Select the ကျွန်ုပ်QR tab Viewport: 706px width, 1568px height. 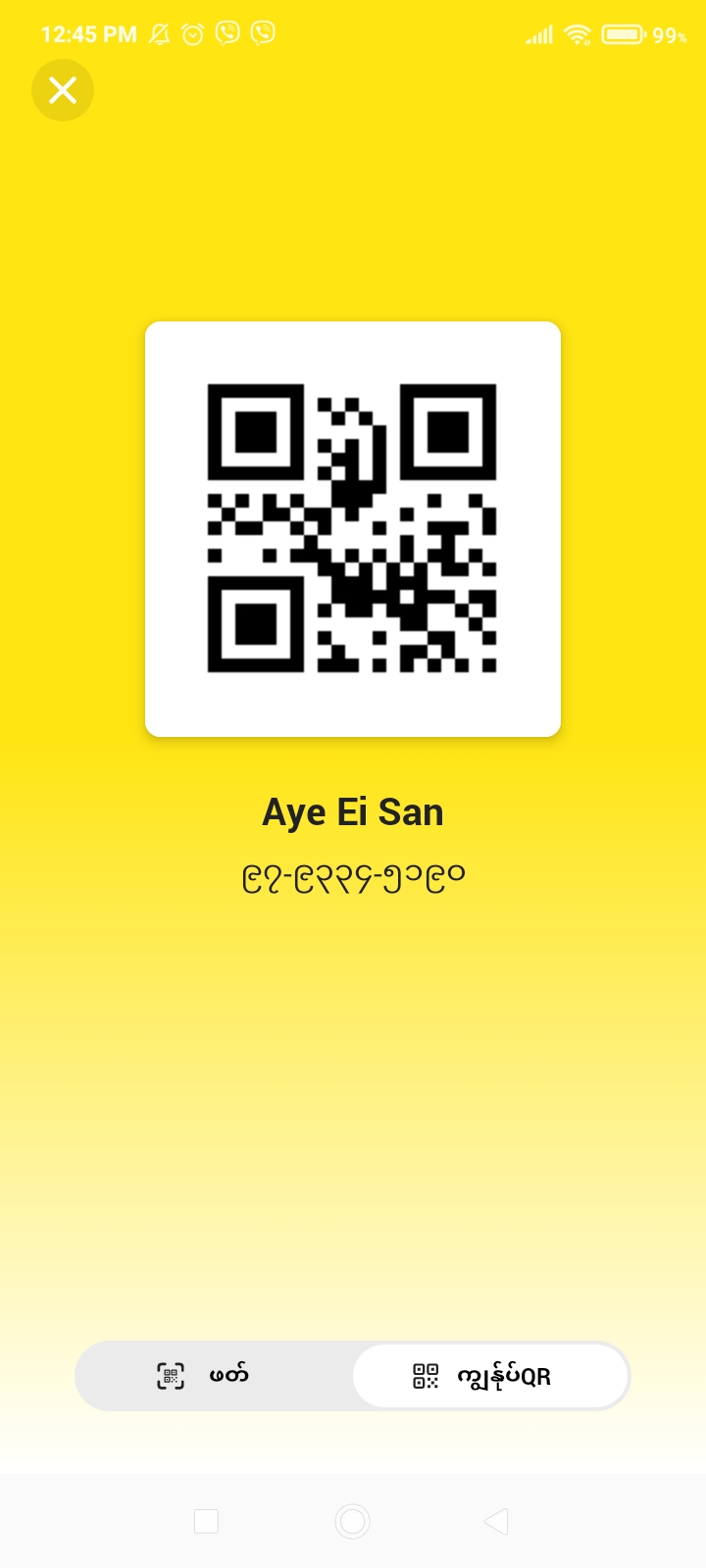489,1376
